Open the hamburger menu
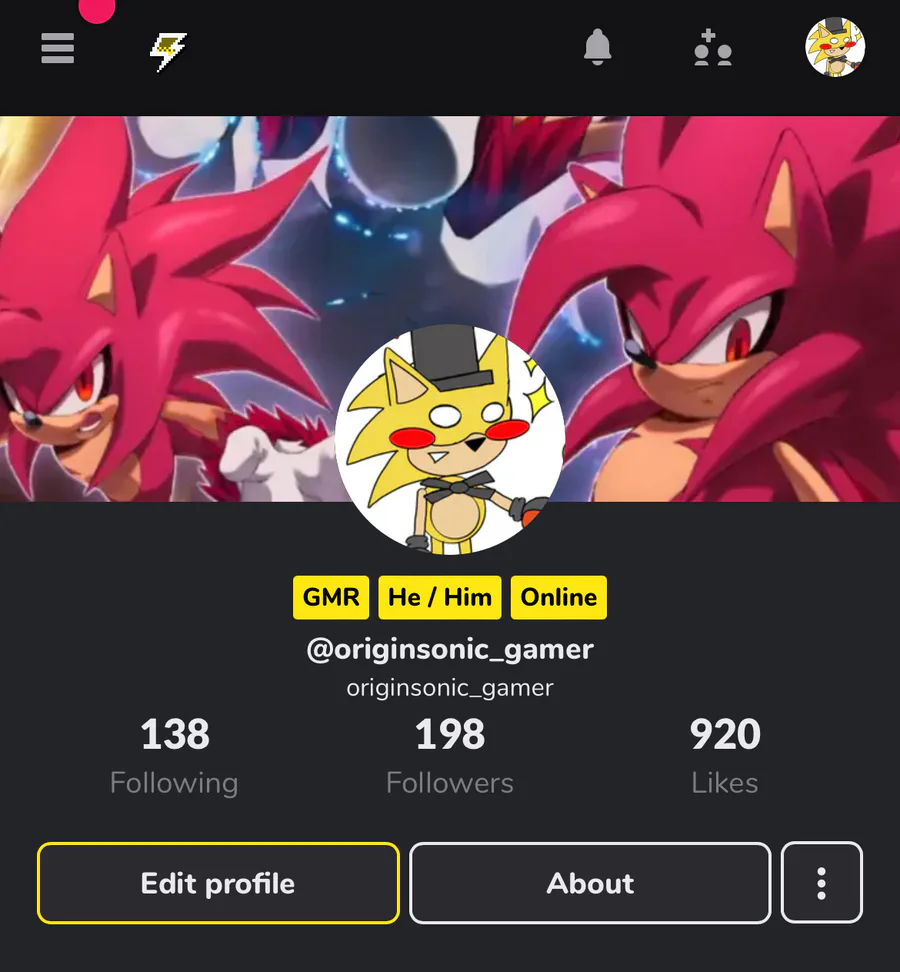Screen dimensions: 900x972 click(x=58, y=47)
